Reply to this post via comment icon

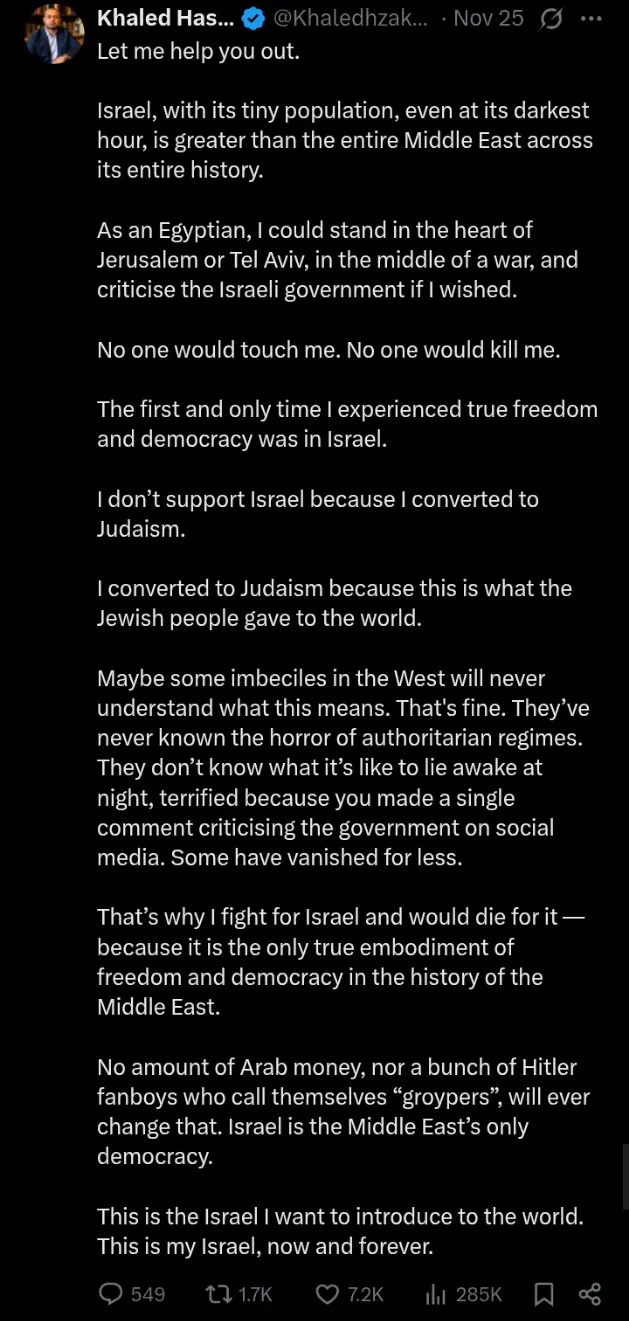click(111, 1294)
